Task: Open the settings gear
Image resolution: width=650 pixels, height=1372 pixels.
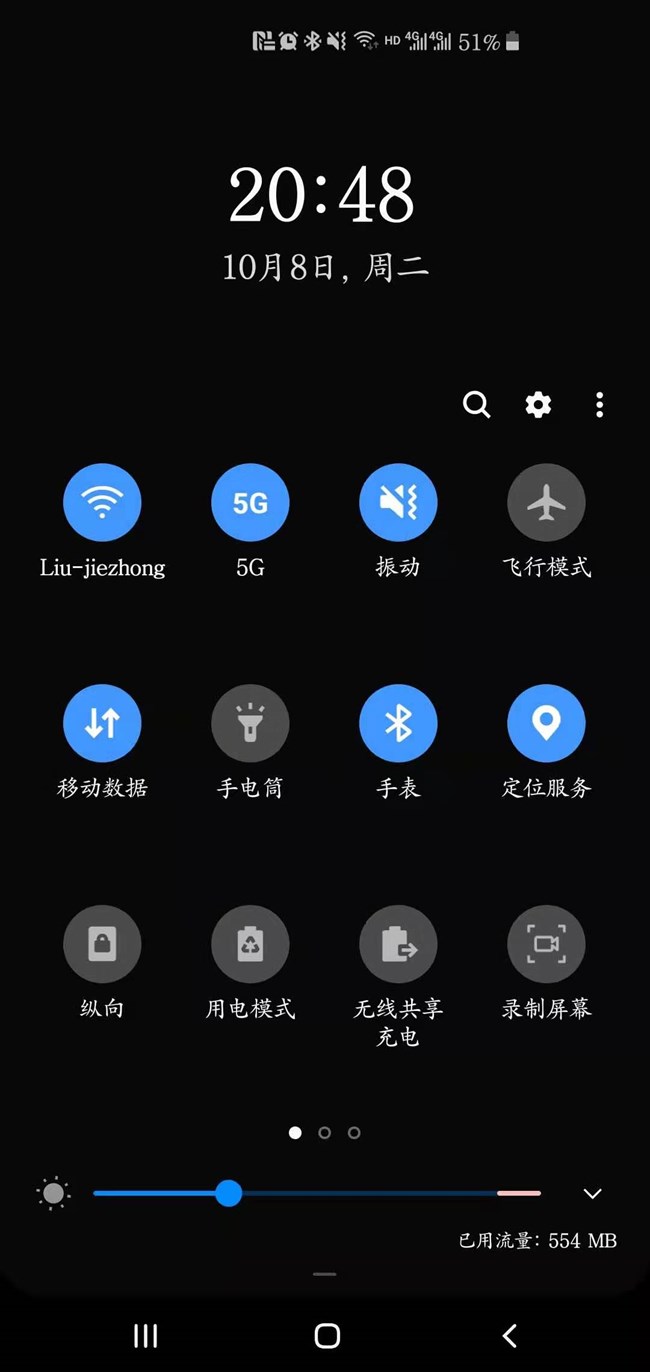Action: pyautogui.click(x=538, y=405)
